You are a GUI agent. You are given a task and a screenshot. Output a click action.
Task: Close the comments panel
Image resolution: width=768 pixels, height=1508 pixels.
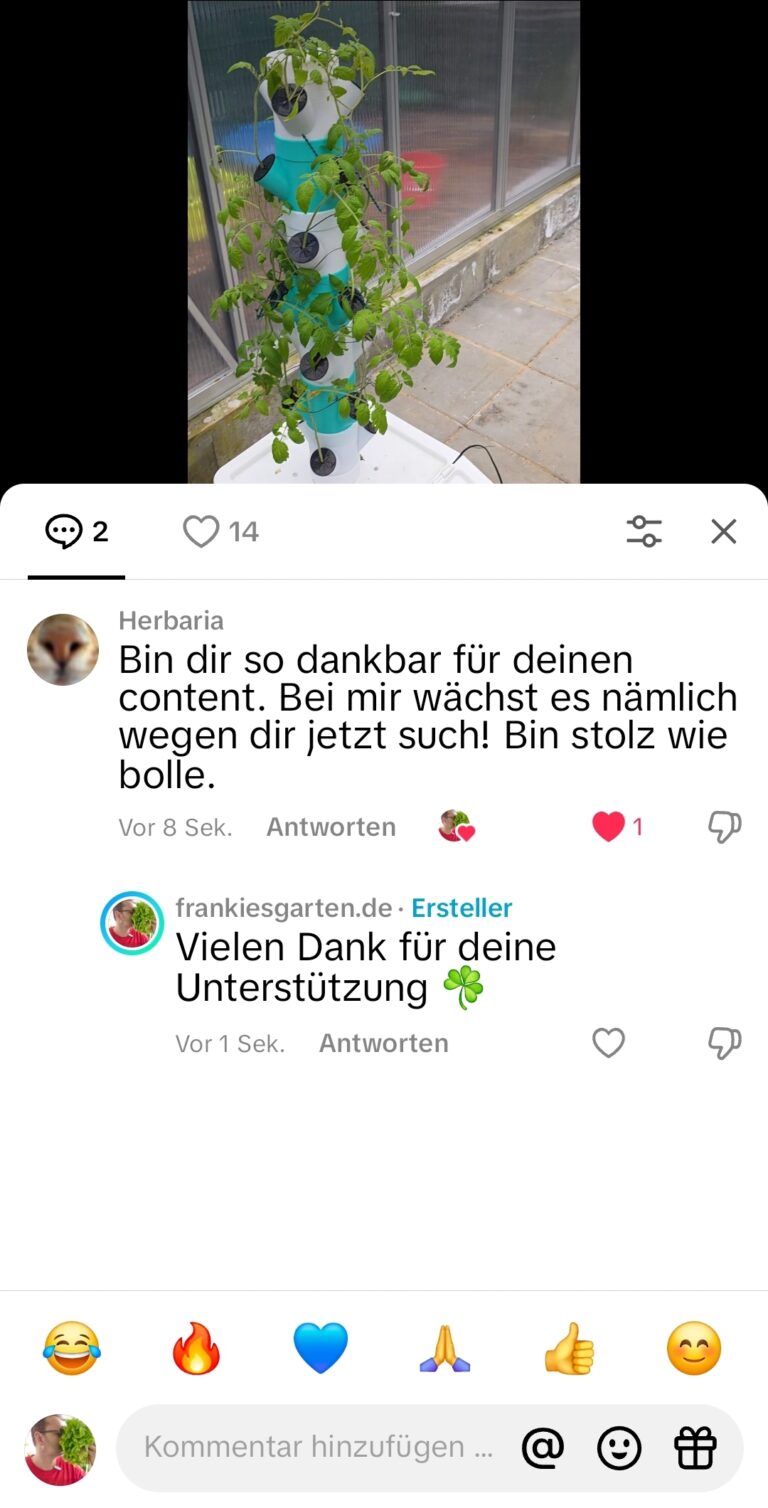pos(723,531)
